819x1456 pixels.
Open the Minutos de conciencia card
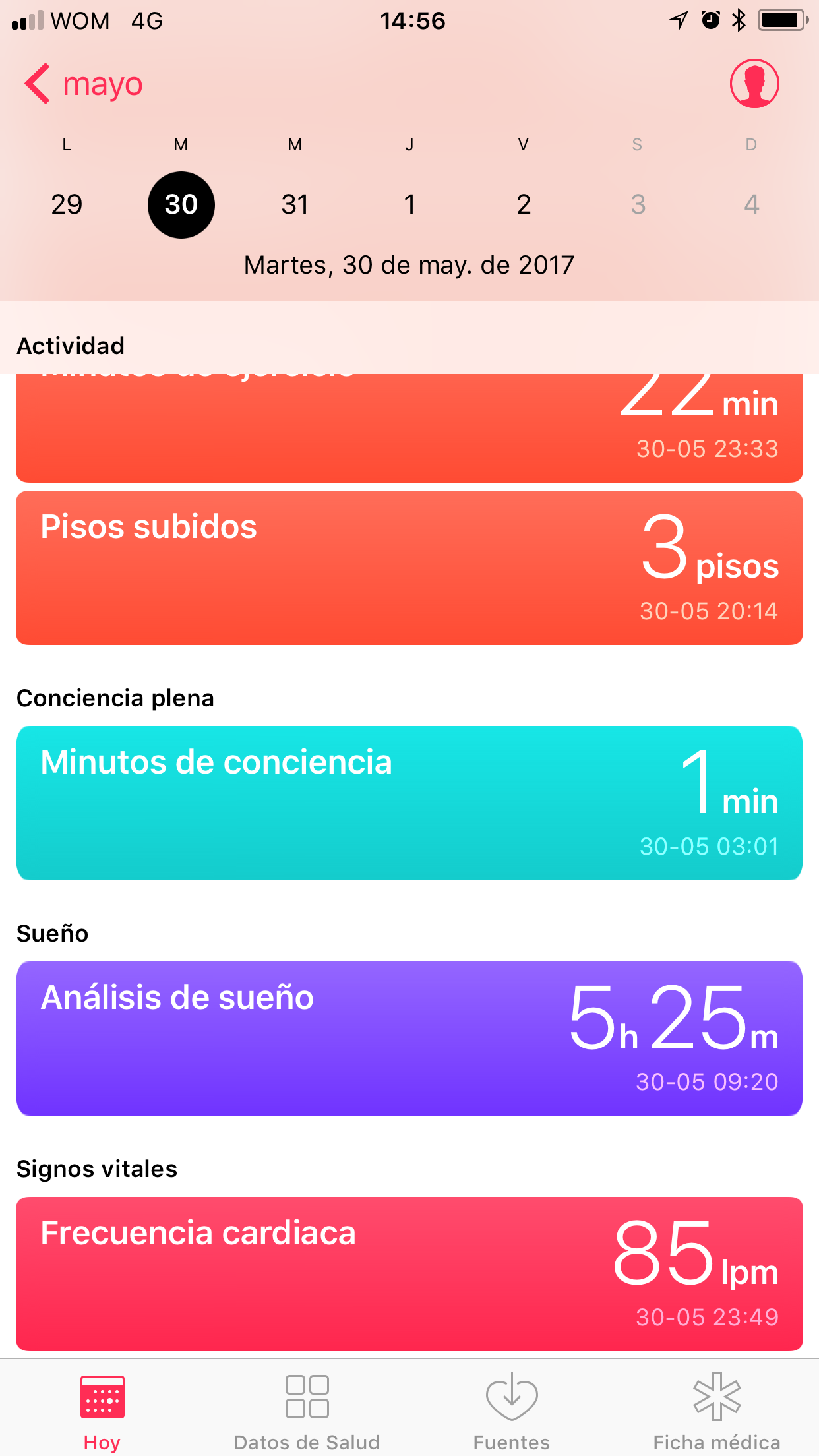click(409, 803)
